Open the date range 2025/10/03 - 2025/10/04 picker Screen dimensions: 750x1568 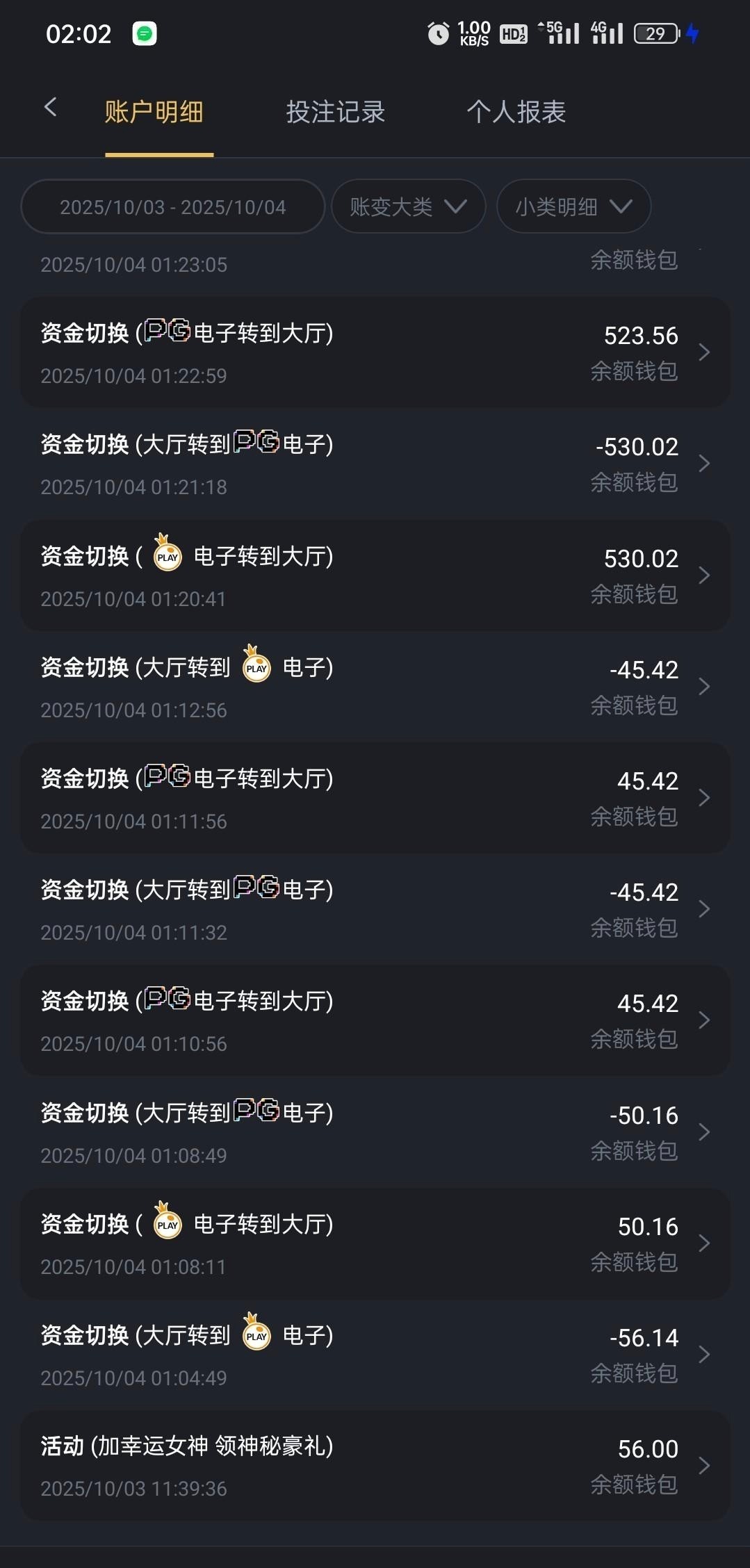[173, 207]
